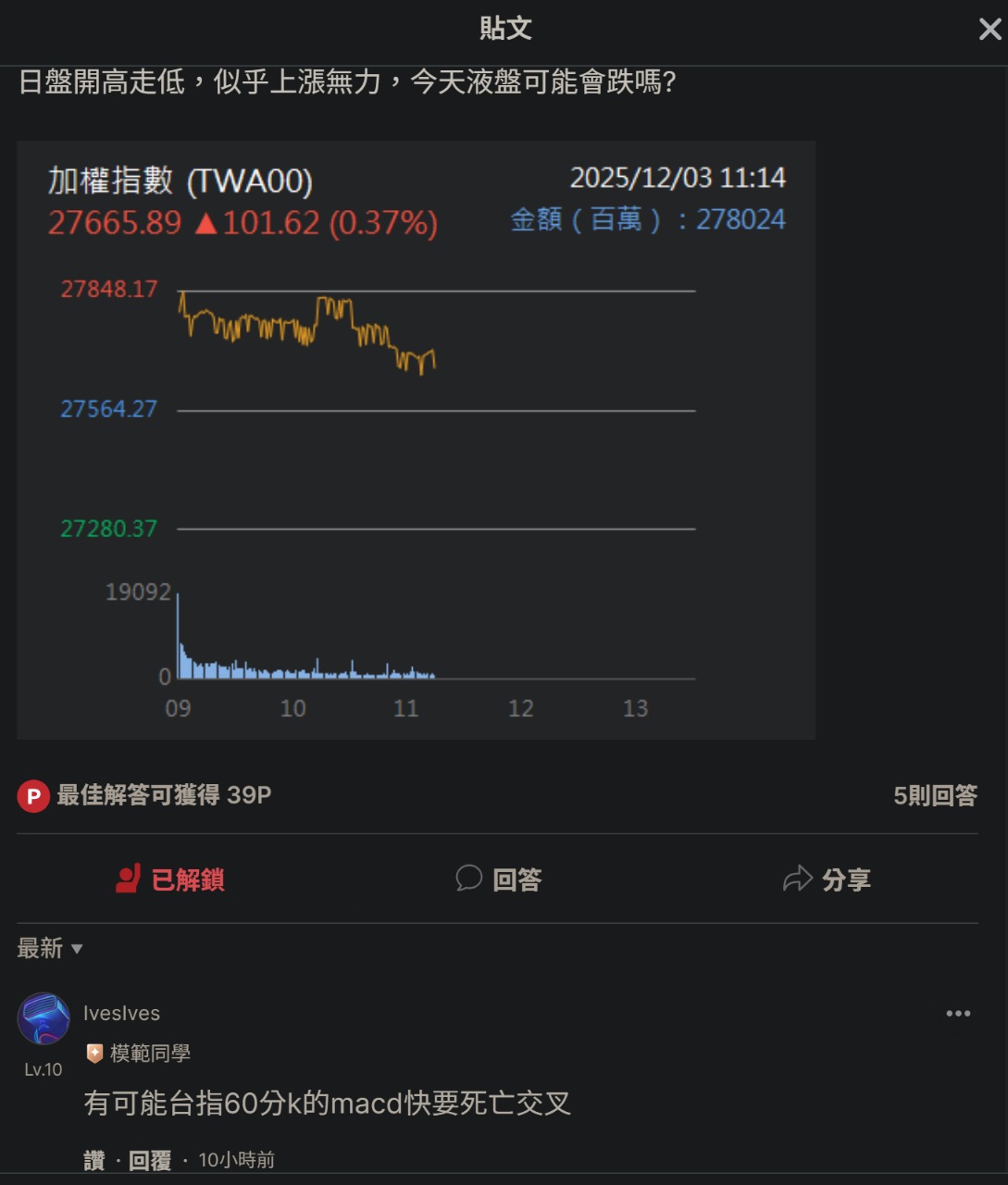The width and height of the screenshot is (1008, 1185).
Task: Share this post via 分享
Action: tap(827, 879)
